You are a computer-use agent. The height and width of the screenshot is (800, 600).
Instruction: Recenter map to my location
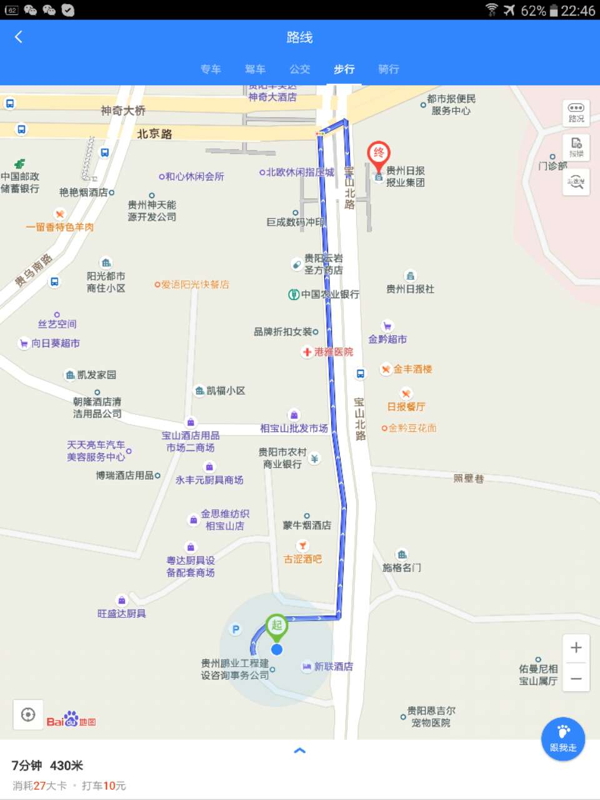tap(28, 714)
